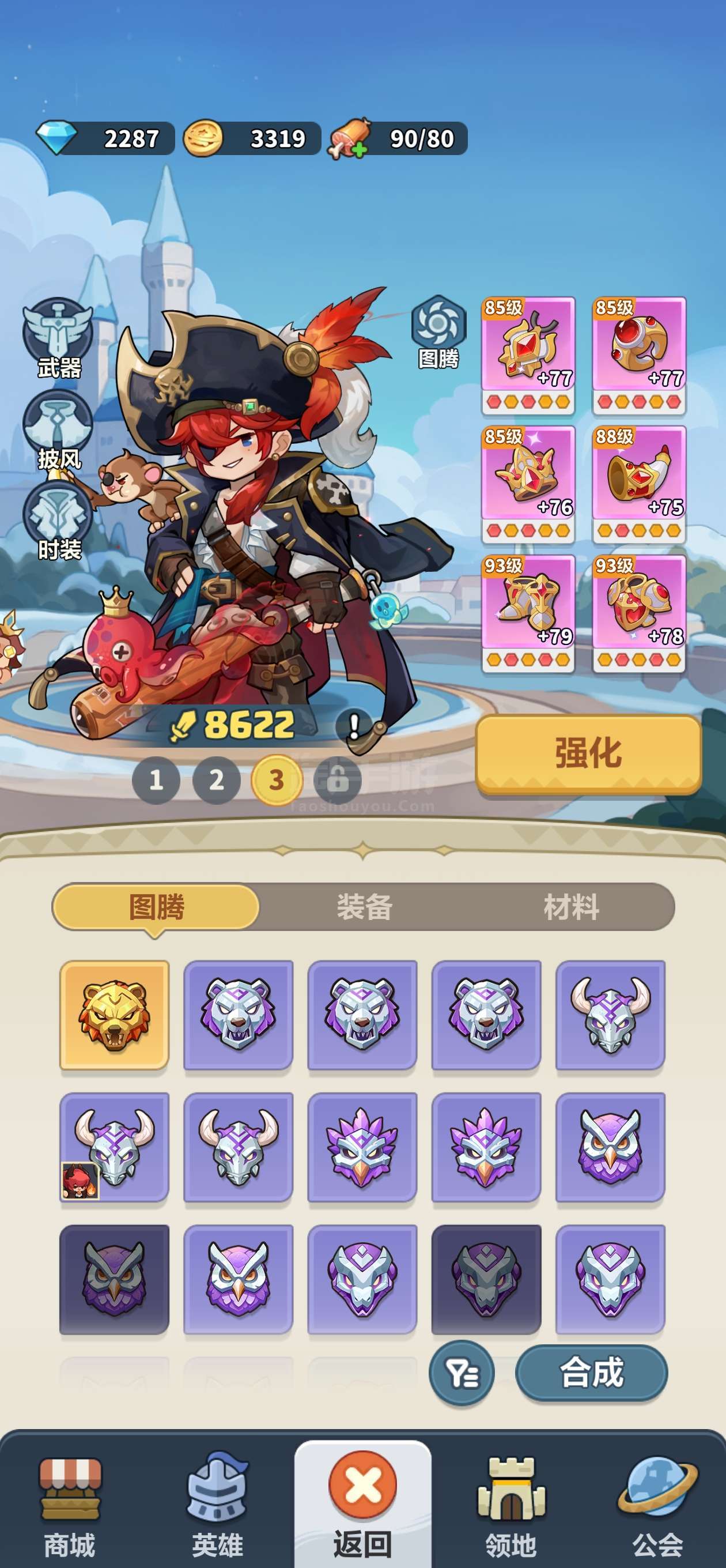Open the 武器 weapon slot
This screenshot has width=726, height=1568.
coord(58,337)
